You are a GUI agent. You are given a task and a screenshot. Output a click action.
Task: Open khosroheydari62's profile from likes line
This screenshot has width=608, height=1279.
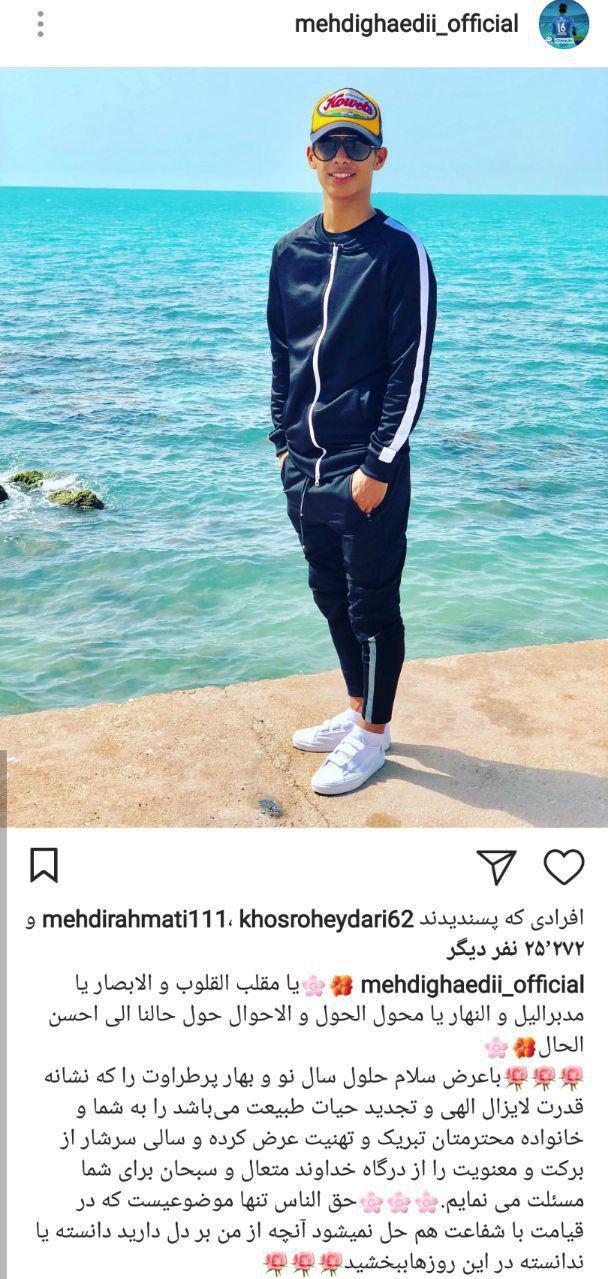tap(326, 919)
